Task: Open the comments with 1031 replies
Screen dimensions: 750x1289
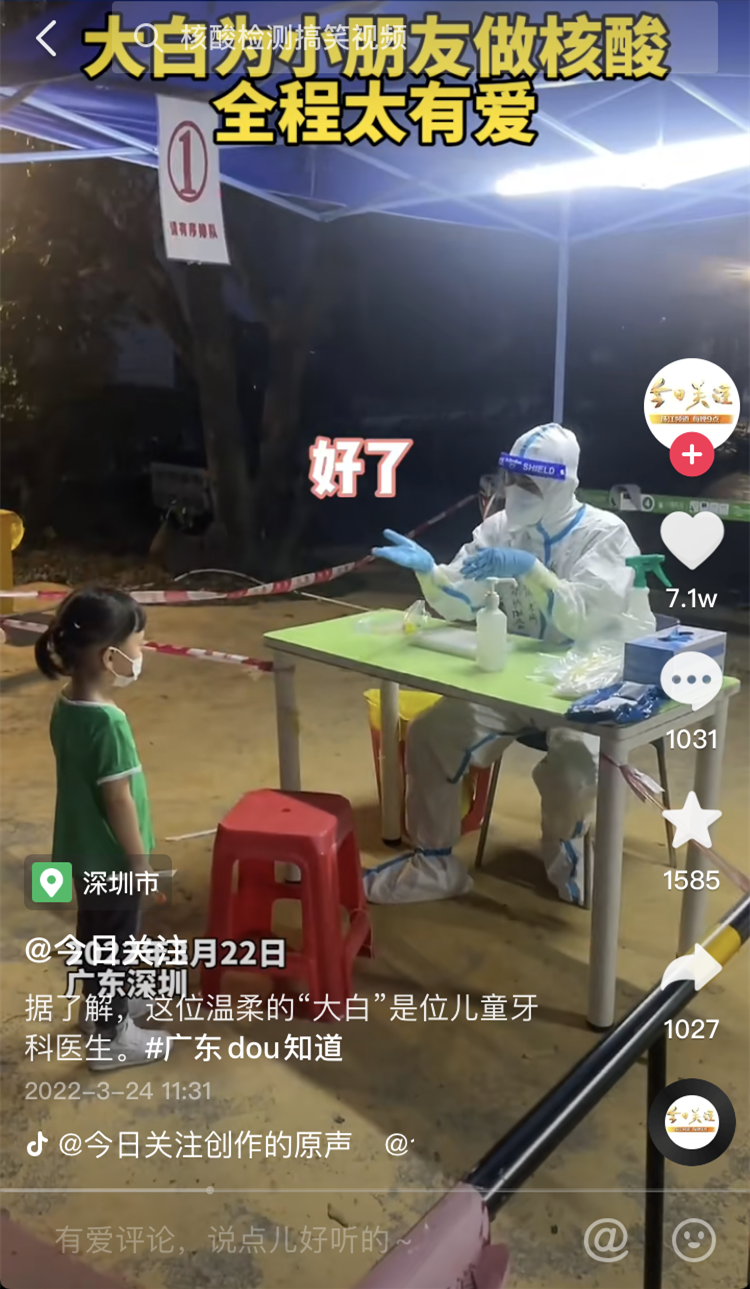Action: click(691, 682)
